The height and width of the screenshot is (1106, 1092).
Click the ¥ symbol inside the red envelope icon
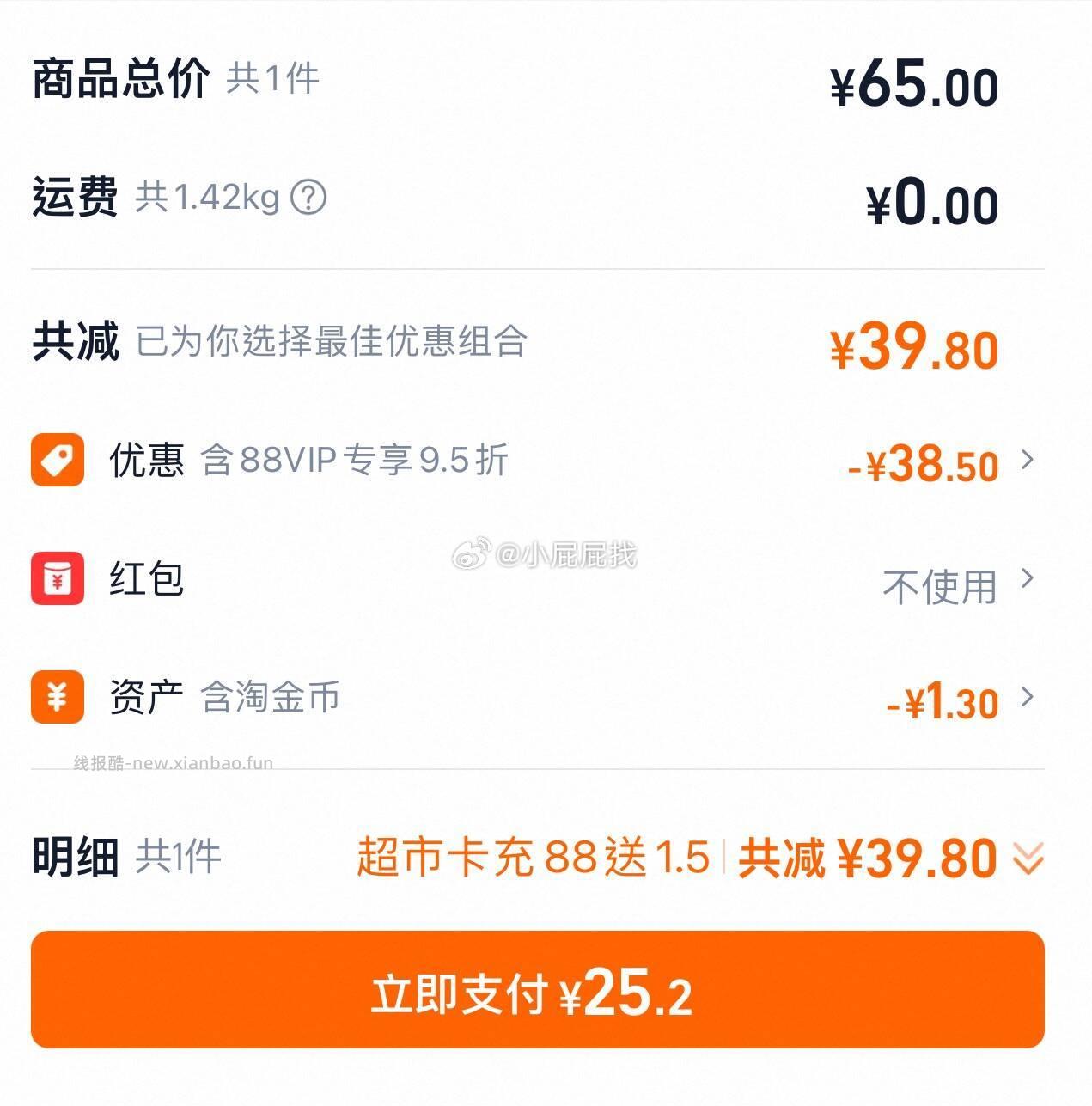[56, 580]
